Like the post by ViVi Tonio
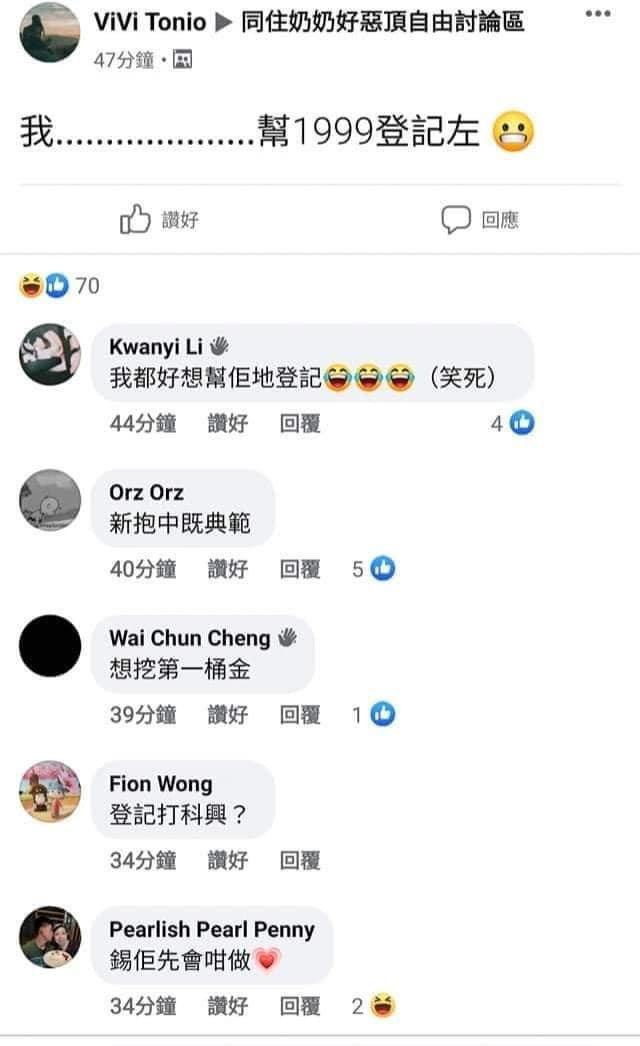This screenshot has width=640, height=1046. (160, 220)
